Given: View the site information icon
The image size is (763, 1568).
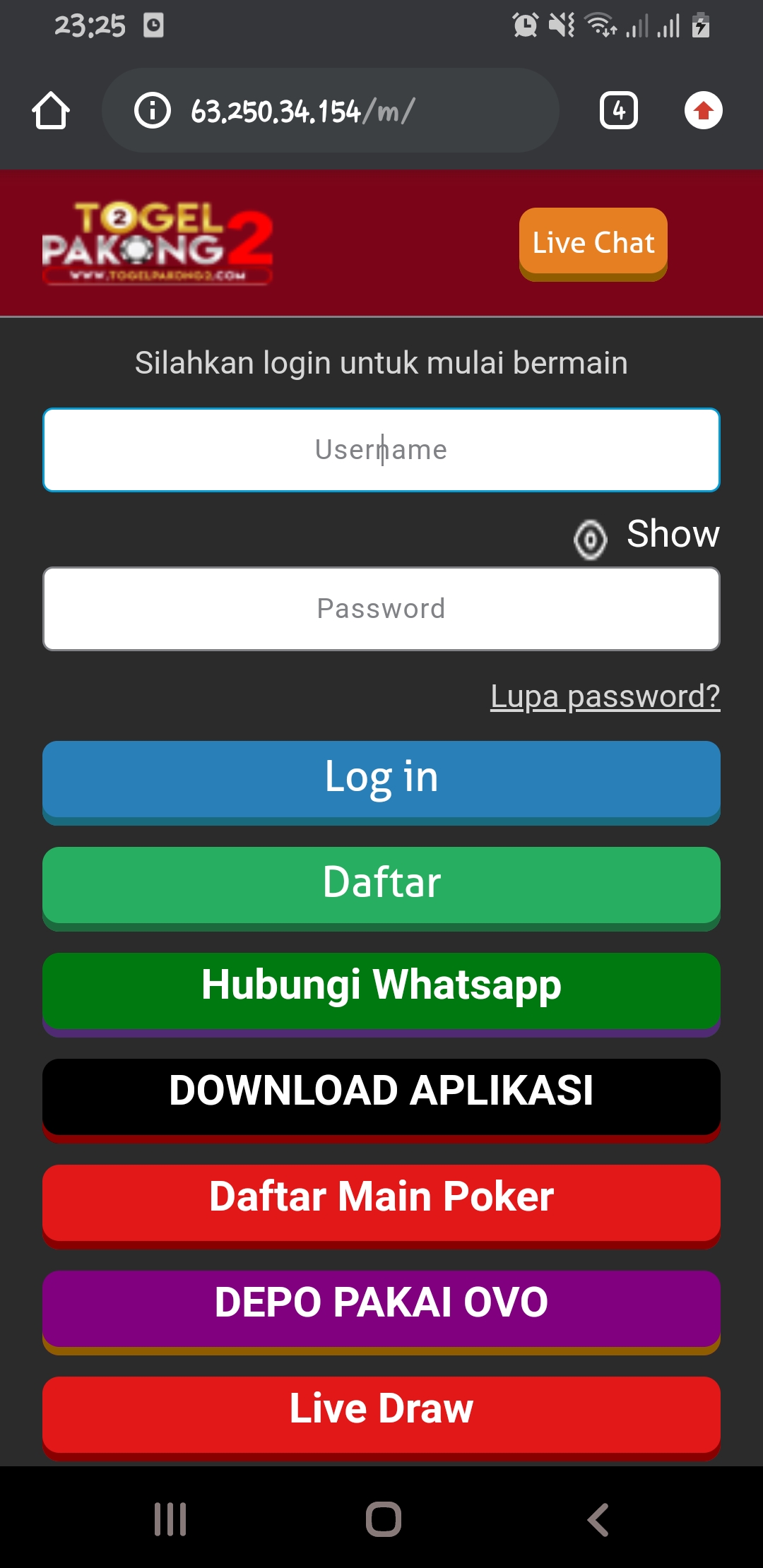Looking at the screenshot, I should point(153,111).
